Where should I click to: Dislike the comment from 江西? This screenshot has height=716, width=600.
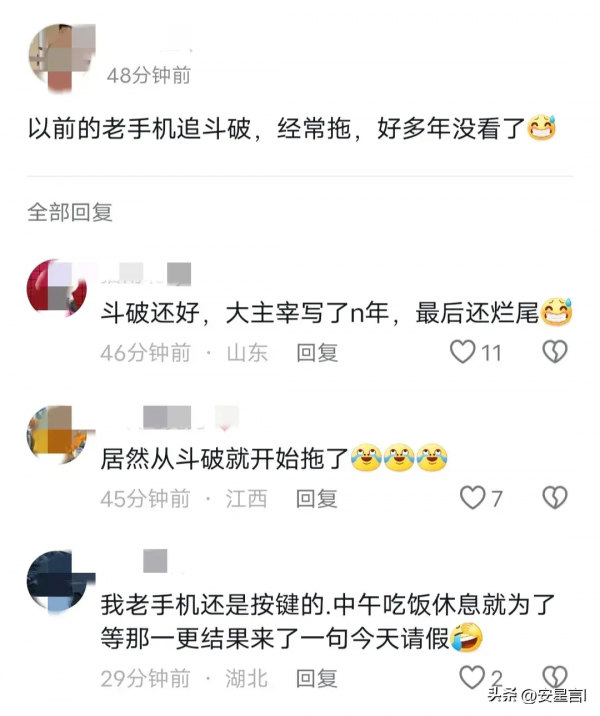[x=554, y=498]
